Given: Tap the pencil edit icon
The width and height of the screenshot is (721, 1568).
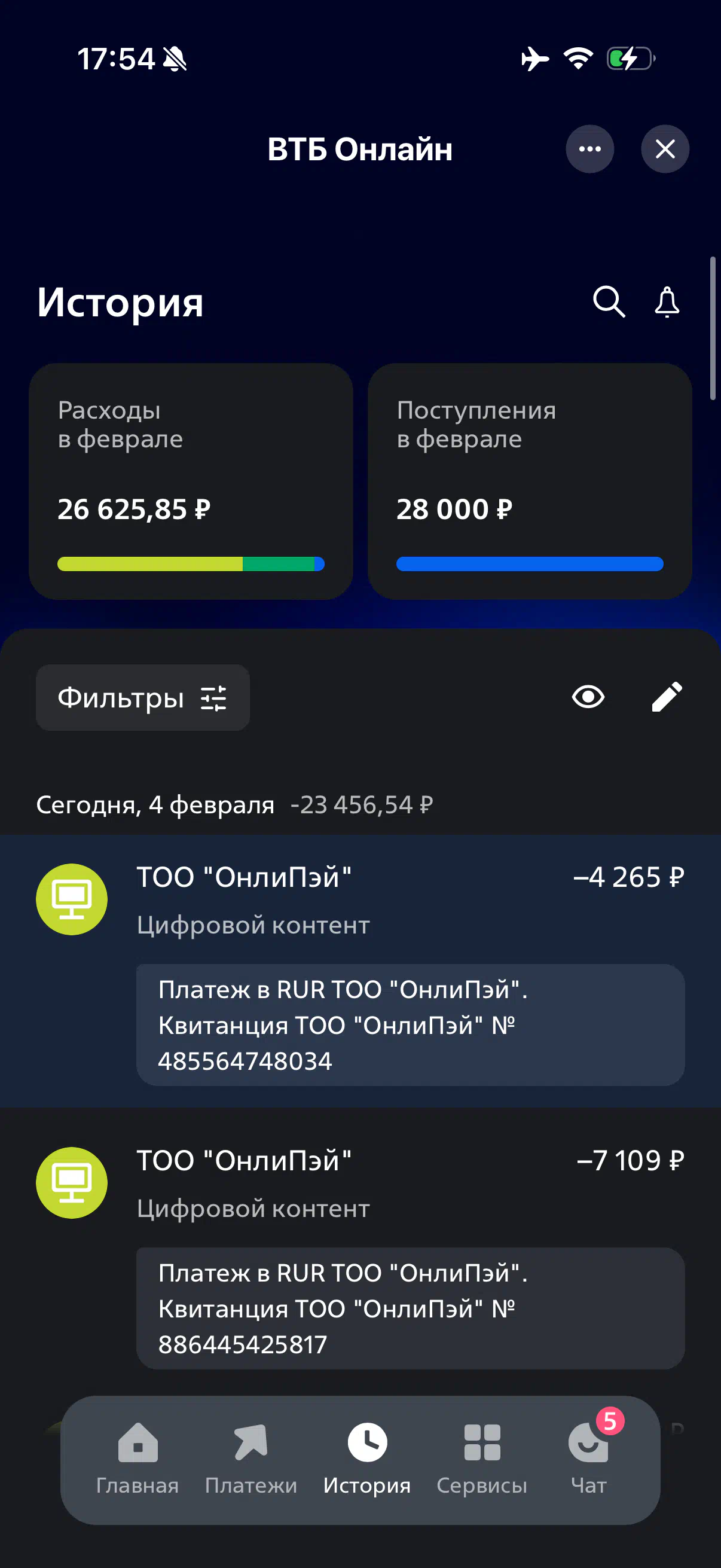Looking at the screenshot, I should (667, 697).
